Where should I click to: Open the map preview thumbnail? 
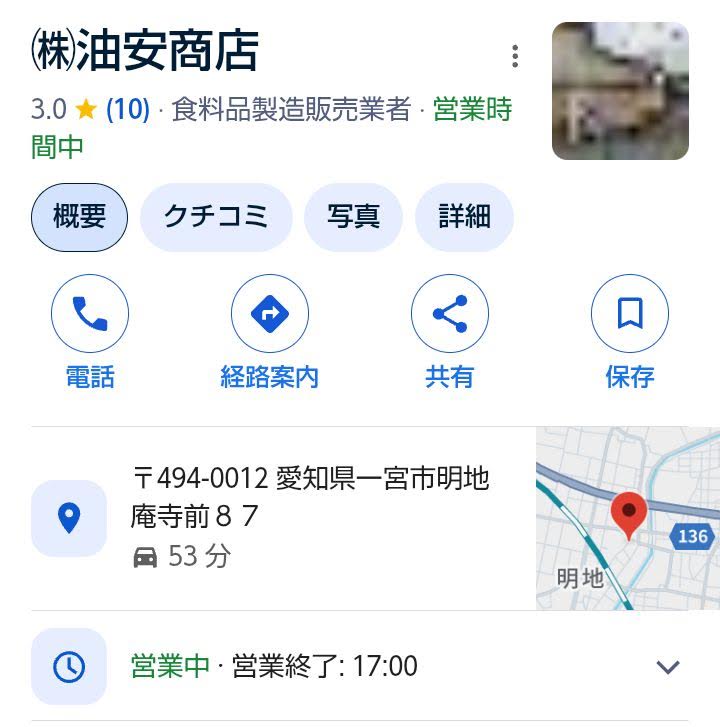click(x=628, y=518)
